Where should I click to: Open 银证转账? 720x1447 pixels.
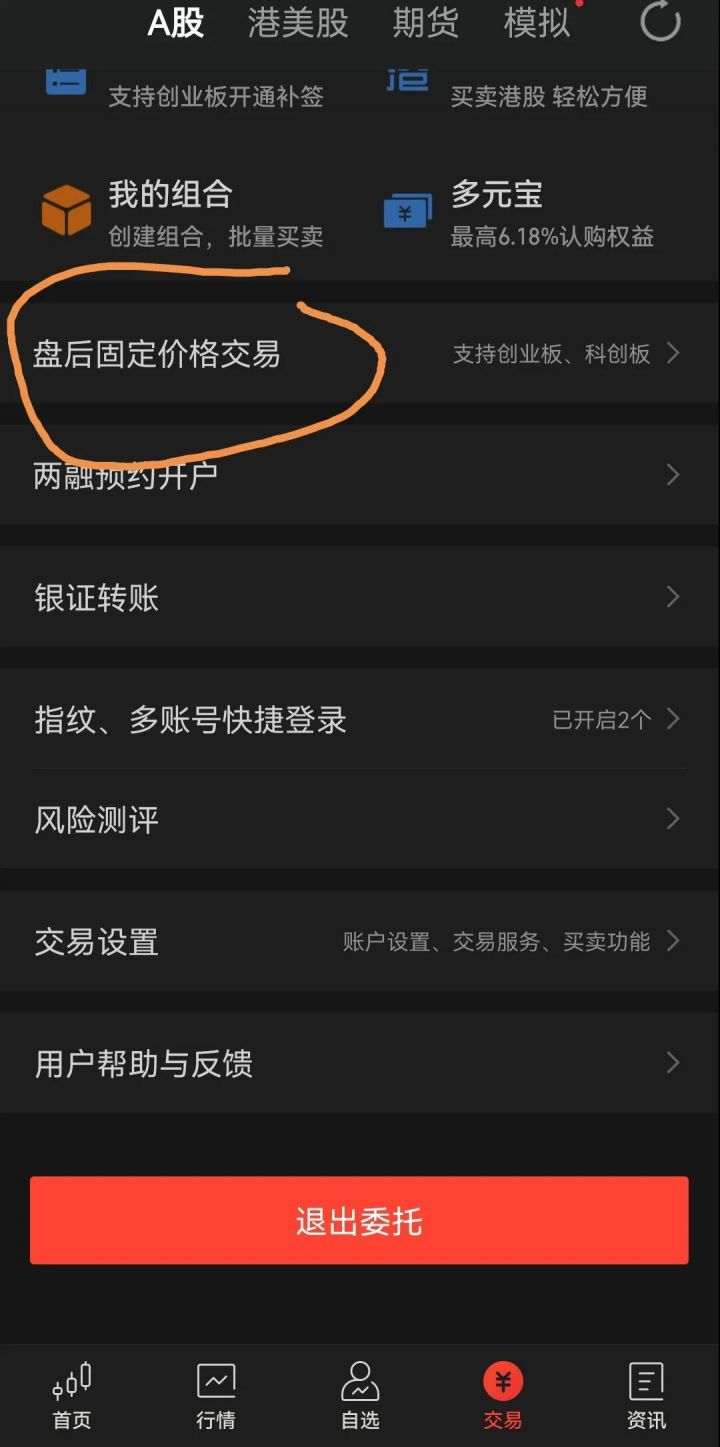coord(360,597)
